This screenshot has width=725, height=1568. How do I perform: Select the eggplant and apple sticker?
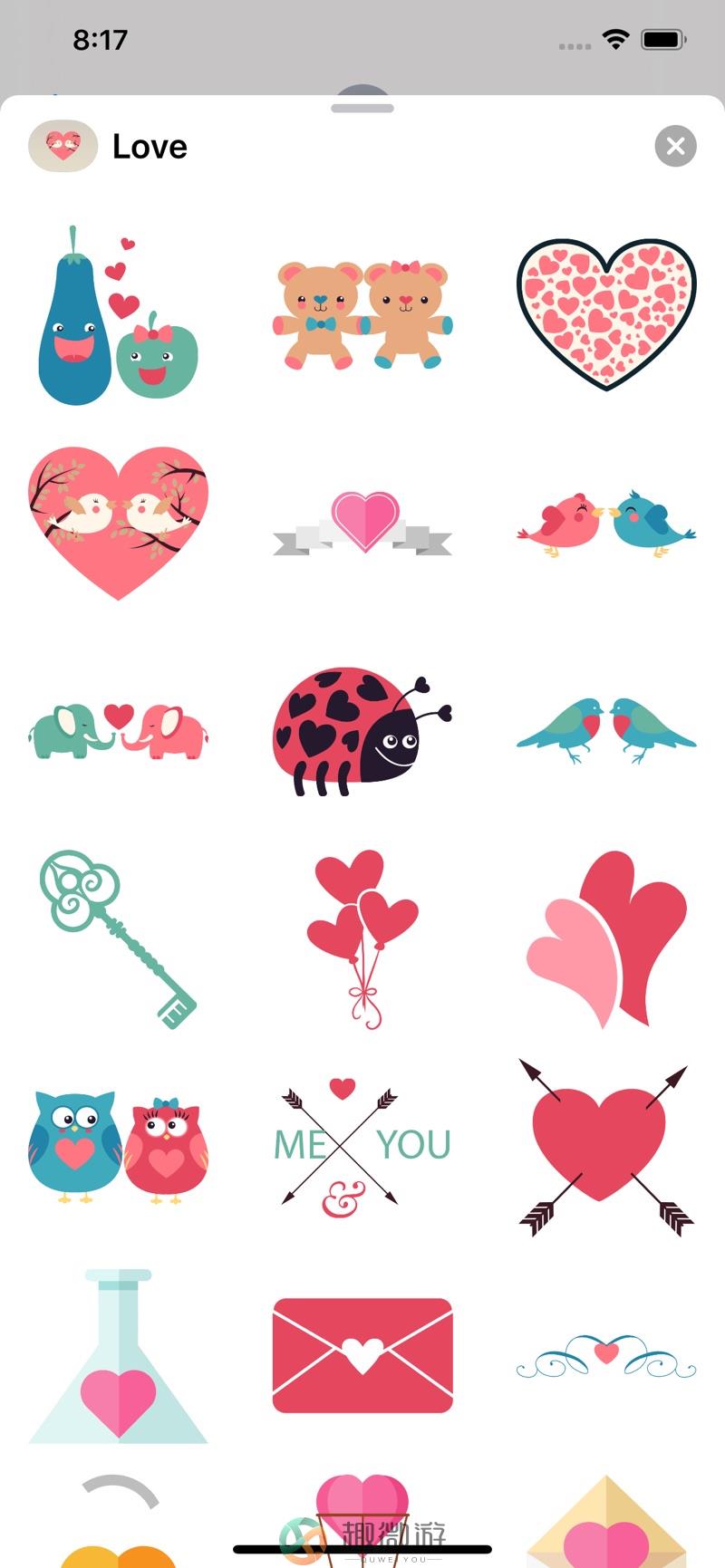tap(118, 315)
